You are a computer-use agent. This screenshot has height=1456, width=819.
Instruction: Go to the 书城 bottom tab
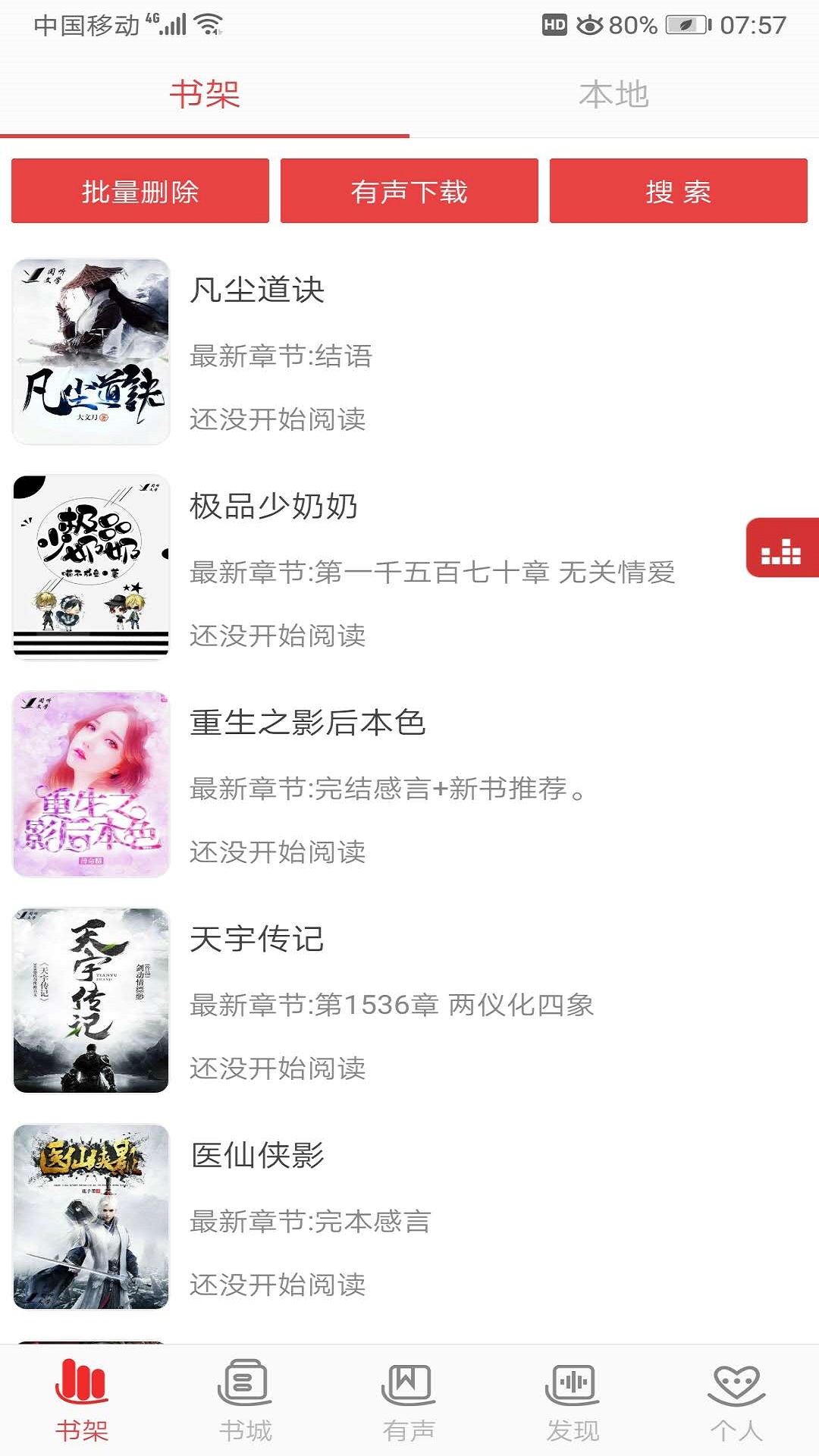(245, 1400)
